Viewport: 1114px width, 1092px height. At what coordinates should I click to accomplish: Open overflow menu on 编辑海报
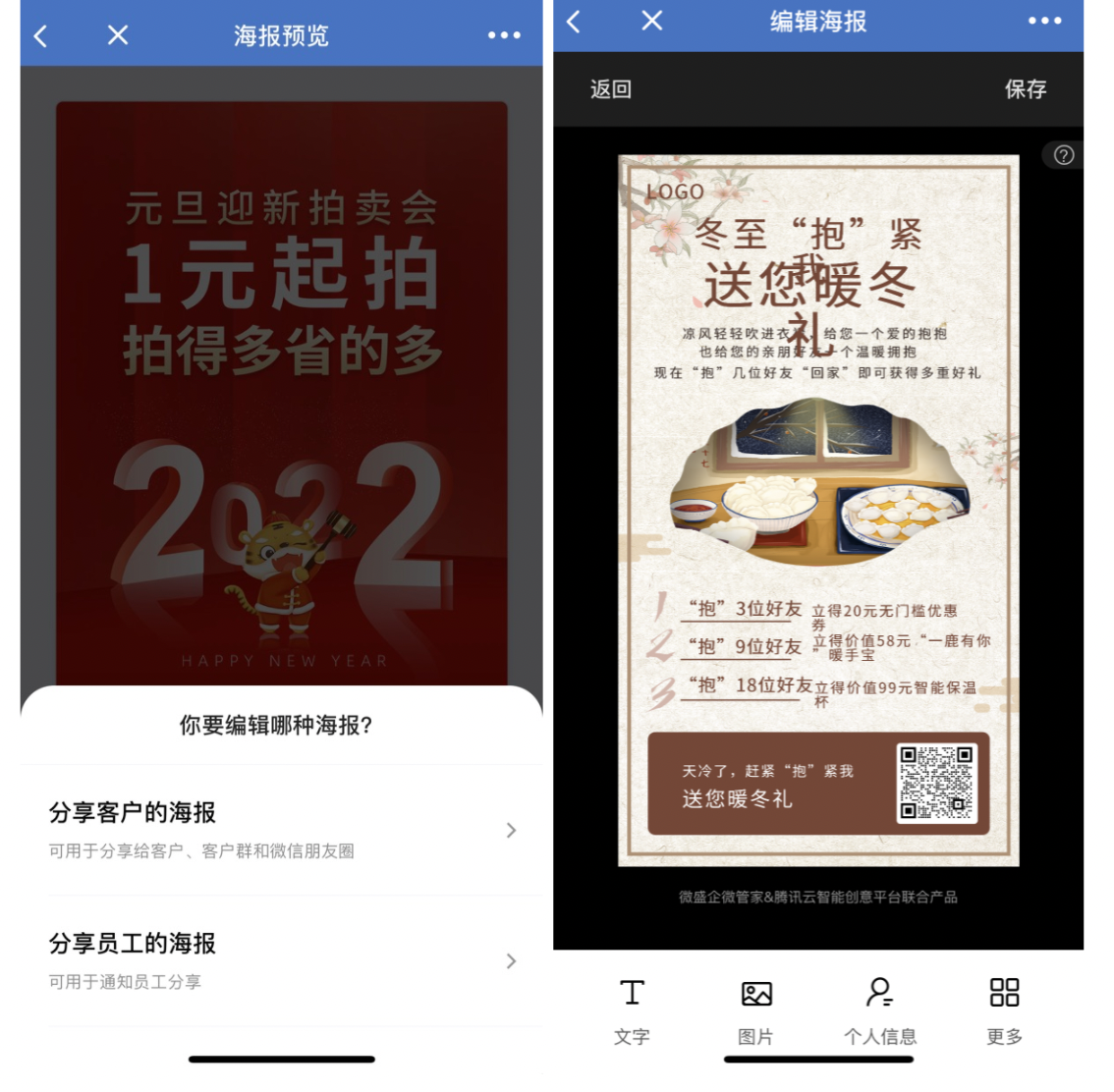click(x=1044, y=21)
